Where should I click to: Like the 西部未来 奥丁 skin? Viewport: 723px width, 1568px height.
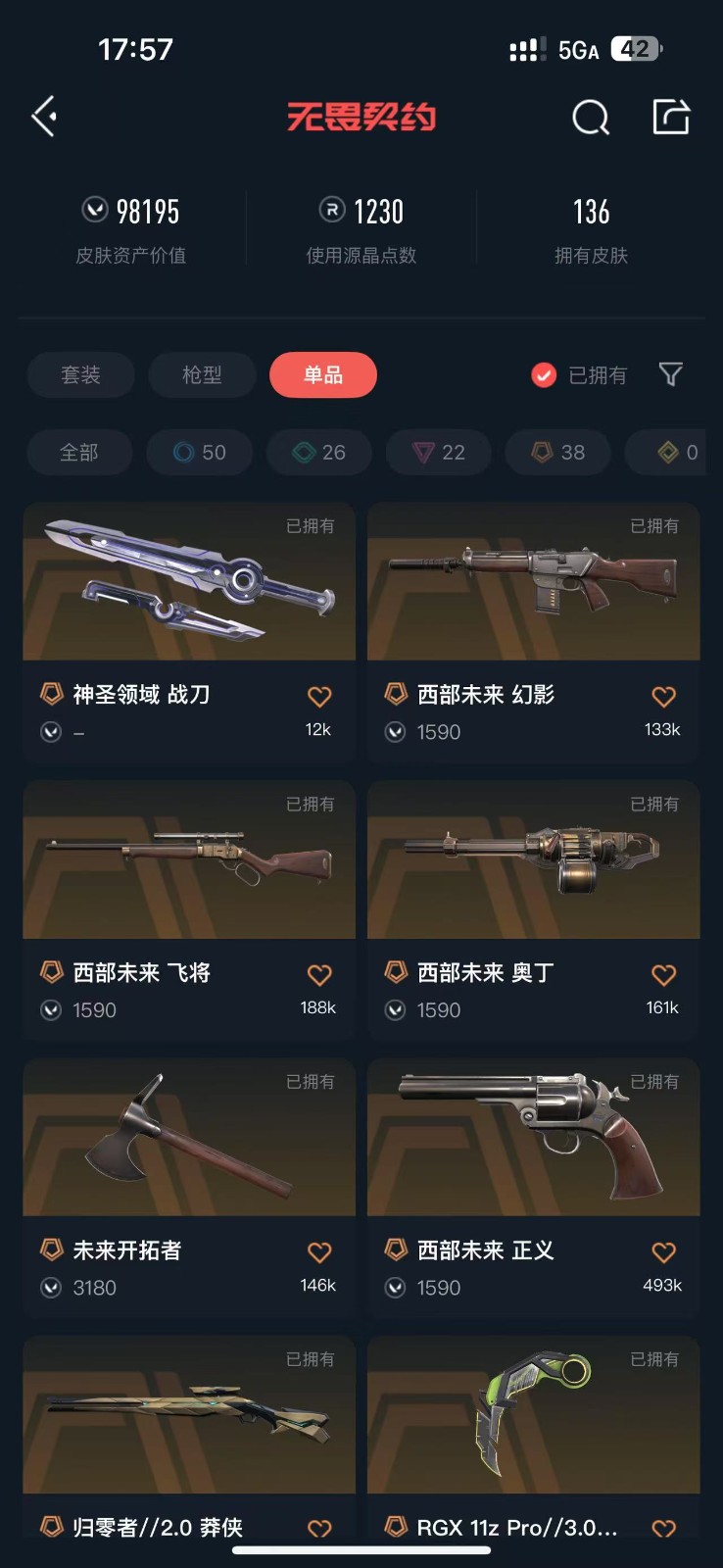663,975
